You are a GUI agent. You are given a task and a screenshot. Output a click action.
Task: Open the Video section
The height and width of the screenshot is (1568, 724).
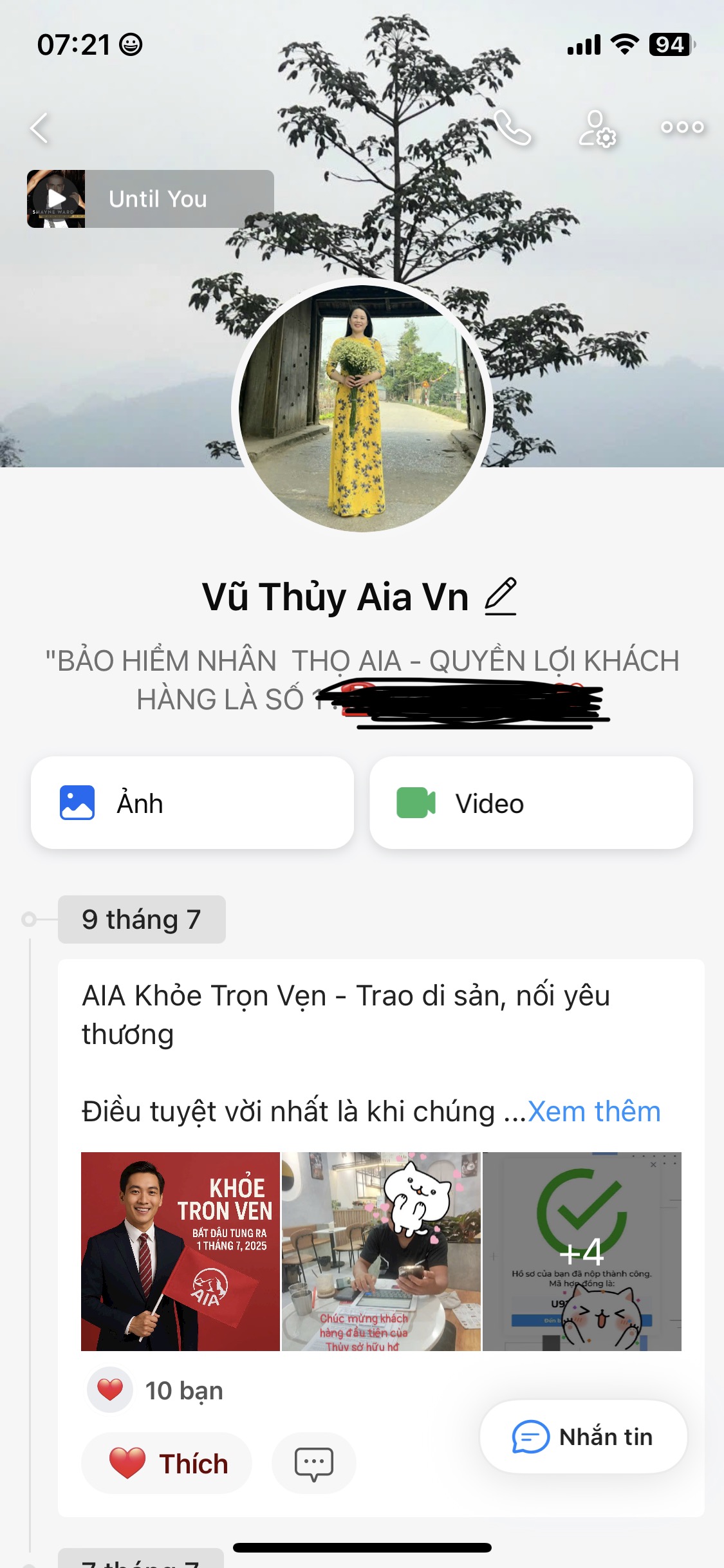pos(531,803)
